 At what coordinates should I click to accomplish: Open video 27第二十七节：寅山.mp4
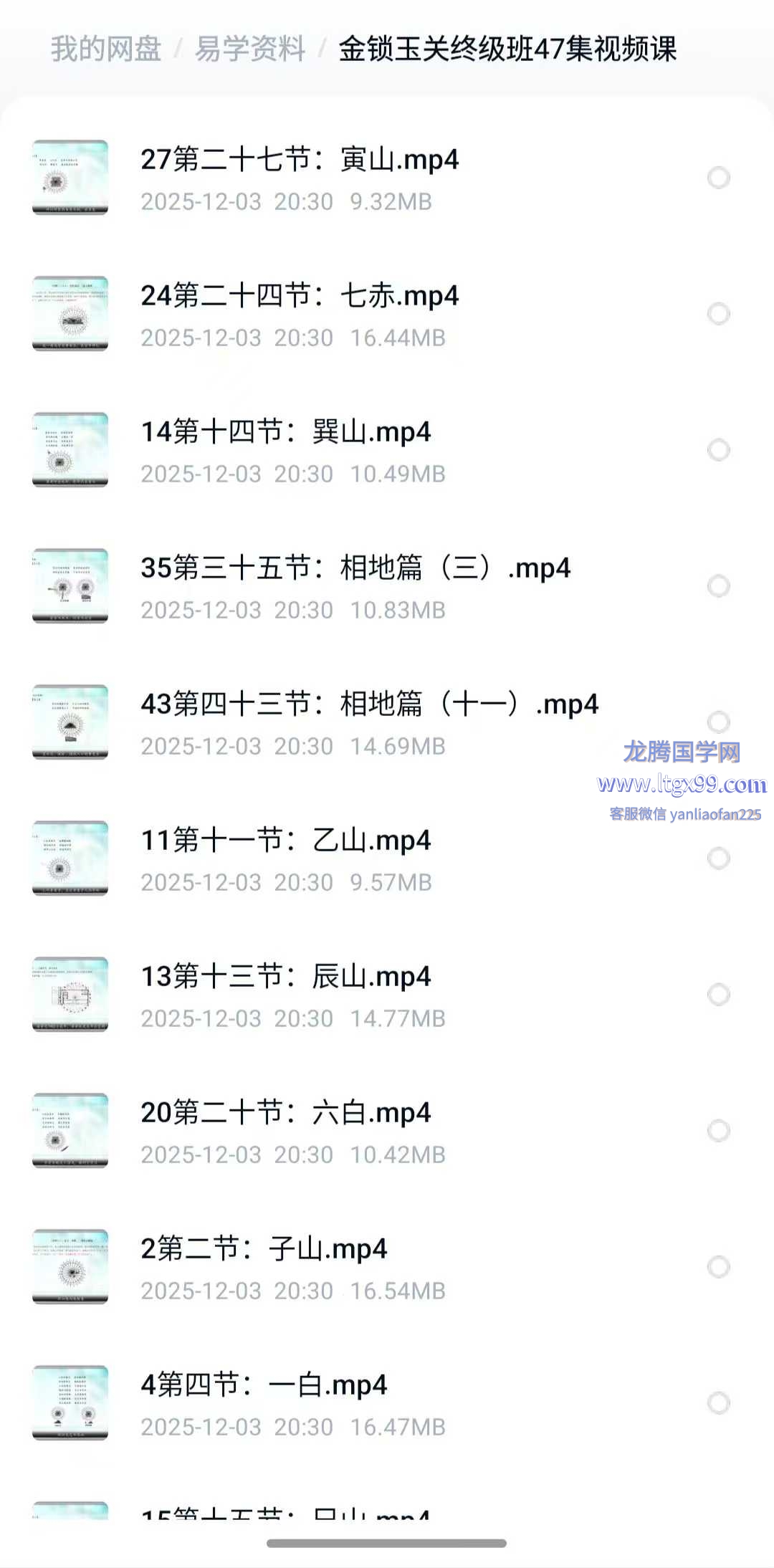[x=300, y=159]
